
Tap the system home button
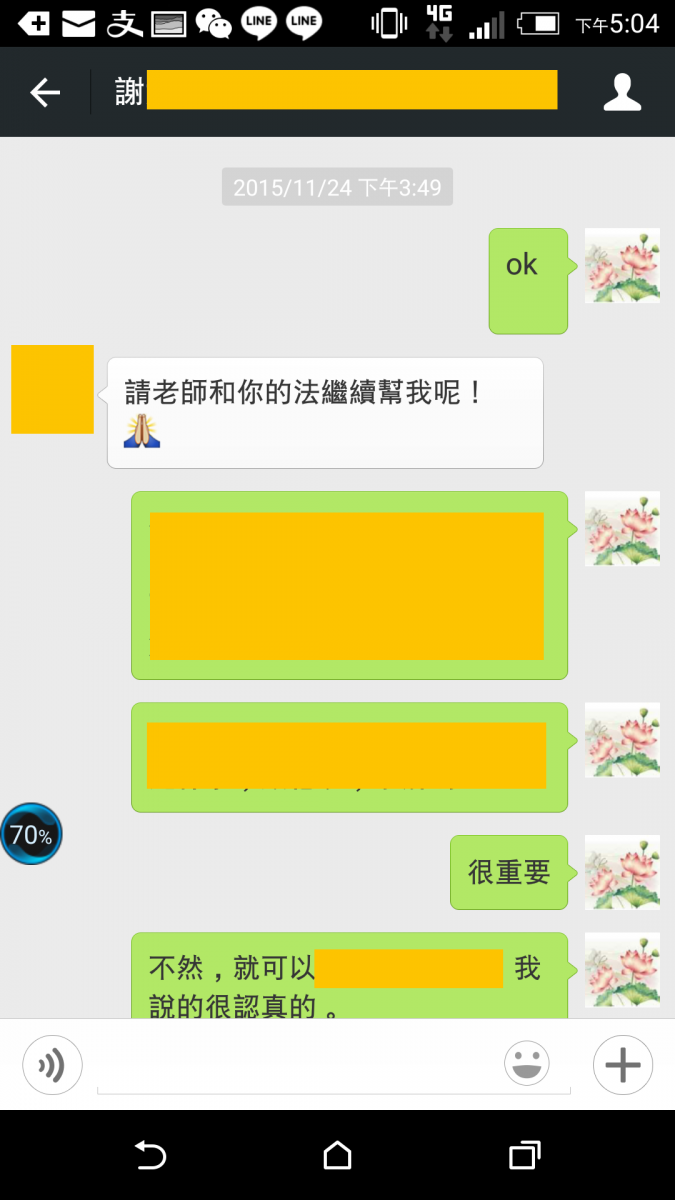338,1155
